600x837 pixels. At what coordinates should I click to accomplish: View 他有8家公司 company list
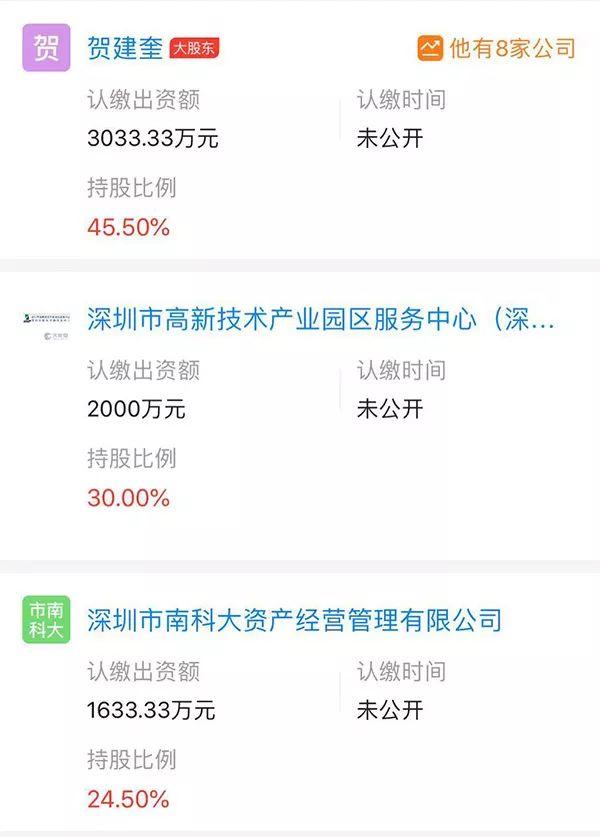tap(496, 48)
